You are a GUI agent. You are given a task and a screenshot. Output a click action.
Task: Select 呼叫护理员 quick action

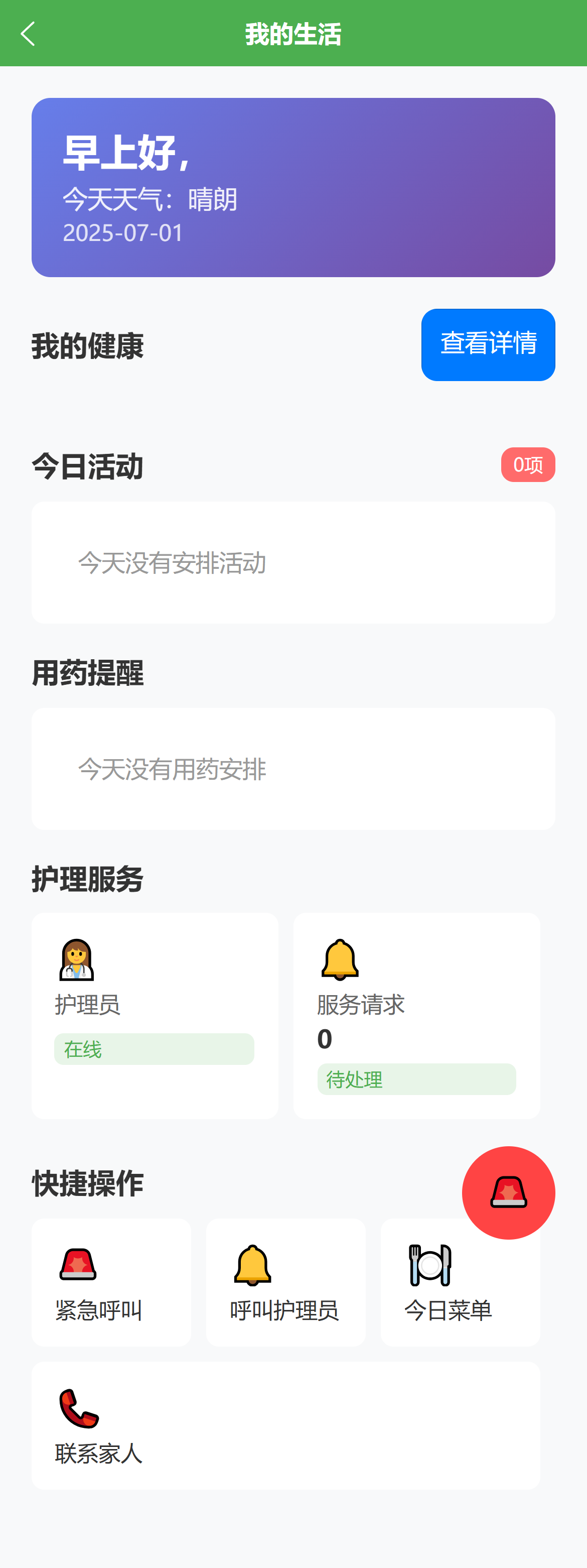coord(285,1282)
